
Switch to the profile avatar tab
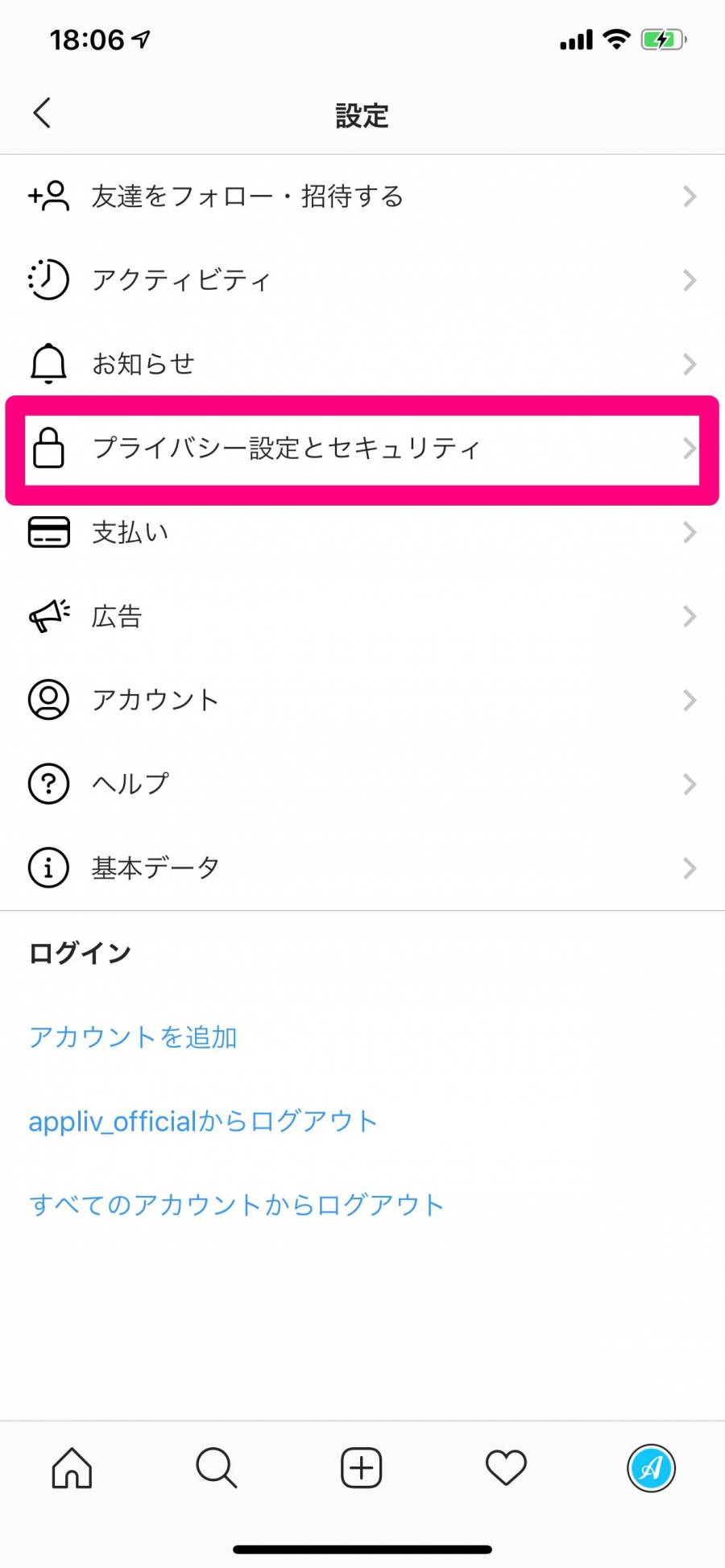(651, 1467)
